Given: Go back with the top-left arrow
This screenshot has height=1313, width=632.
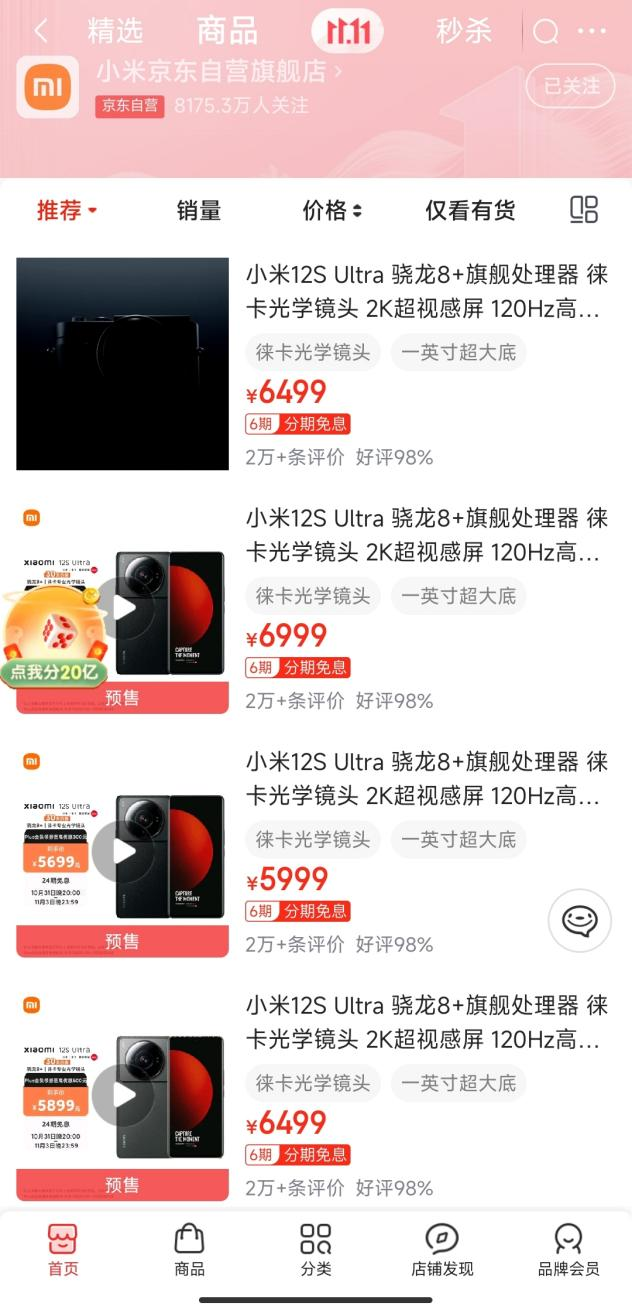Looking at the screenshot, I should [x=40, y=32].
